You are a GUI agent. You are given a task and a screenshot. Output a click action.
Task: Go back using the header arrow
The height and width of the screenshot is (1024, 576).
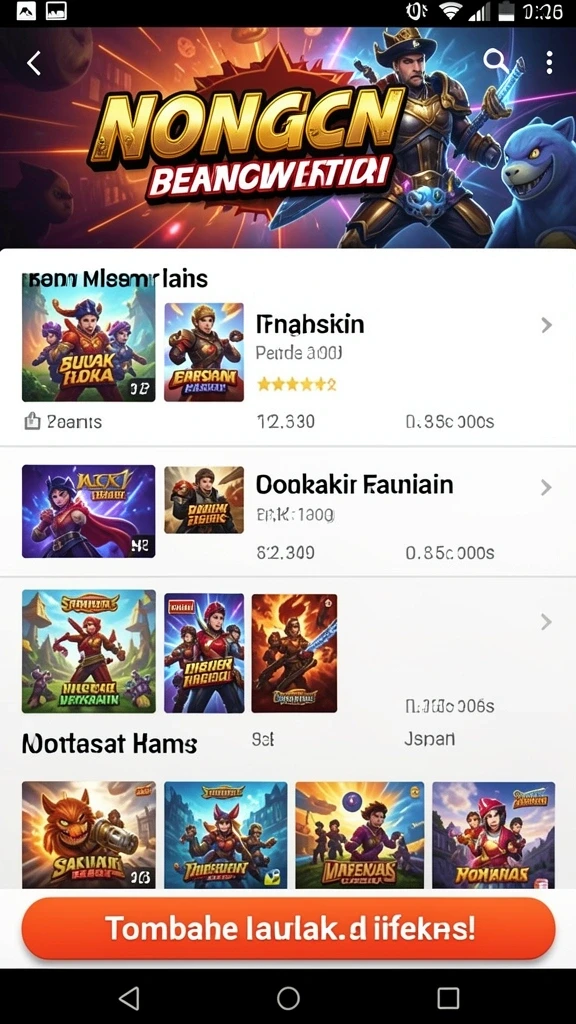coord(34,63)
